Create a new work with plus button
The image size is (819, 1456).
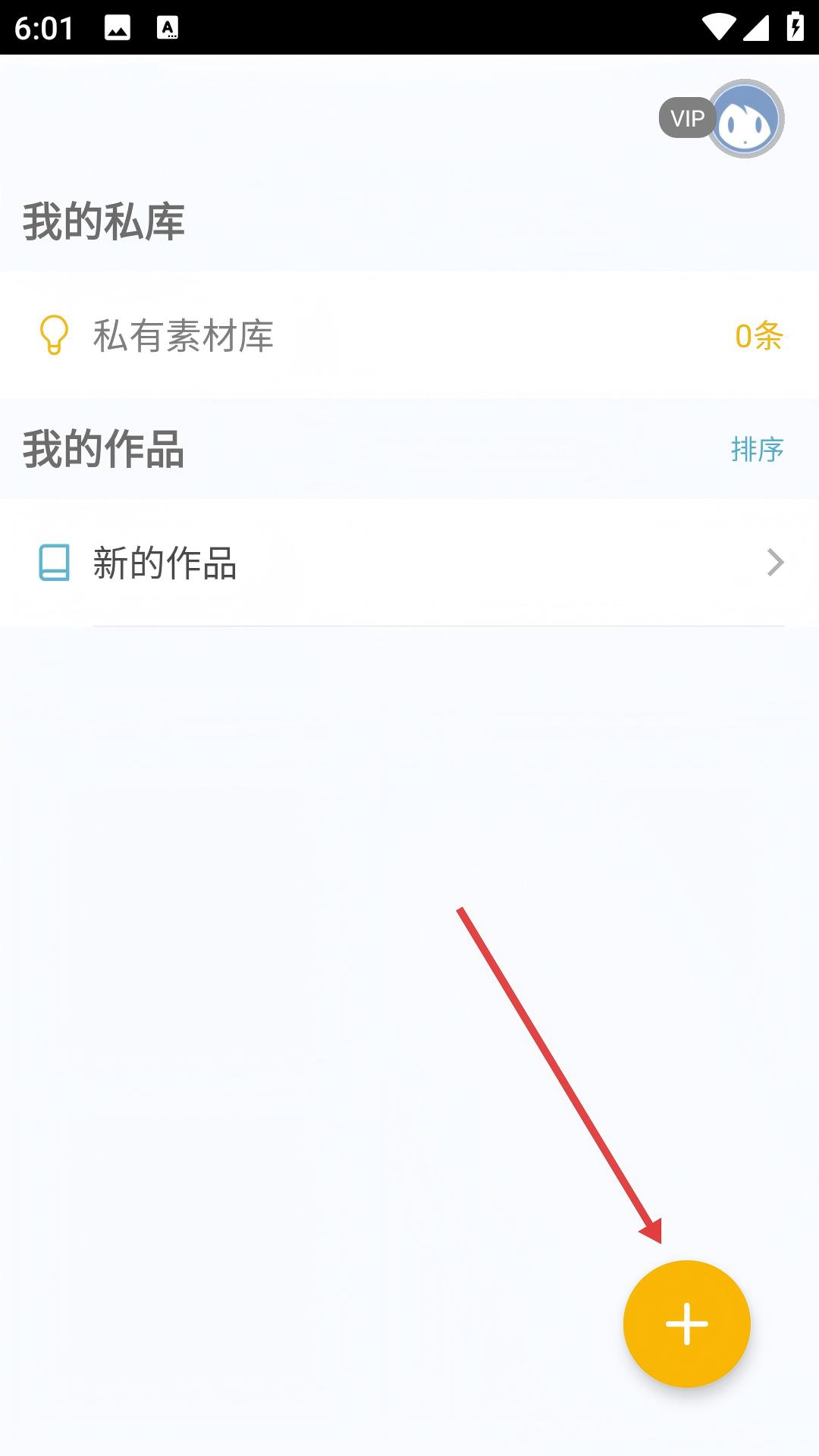coord(686,1324)
